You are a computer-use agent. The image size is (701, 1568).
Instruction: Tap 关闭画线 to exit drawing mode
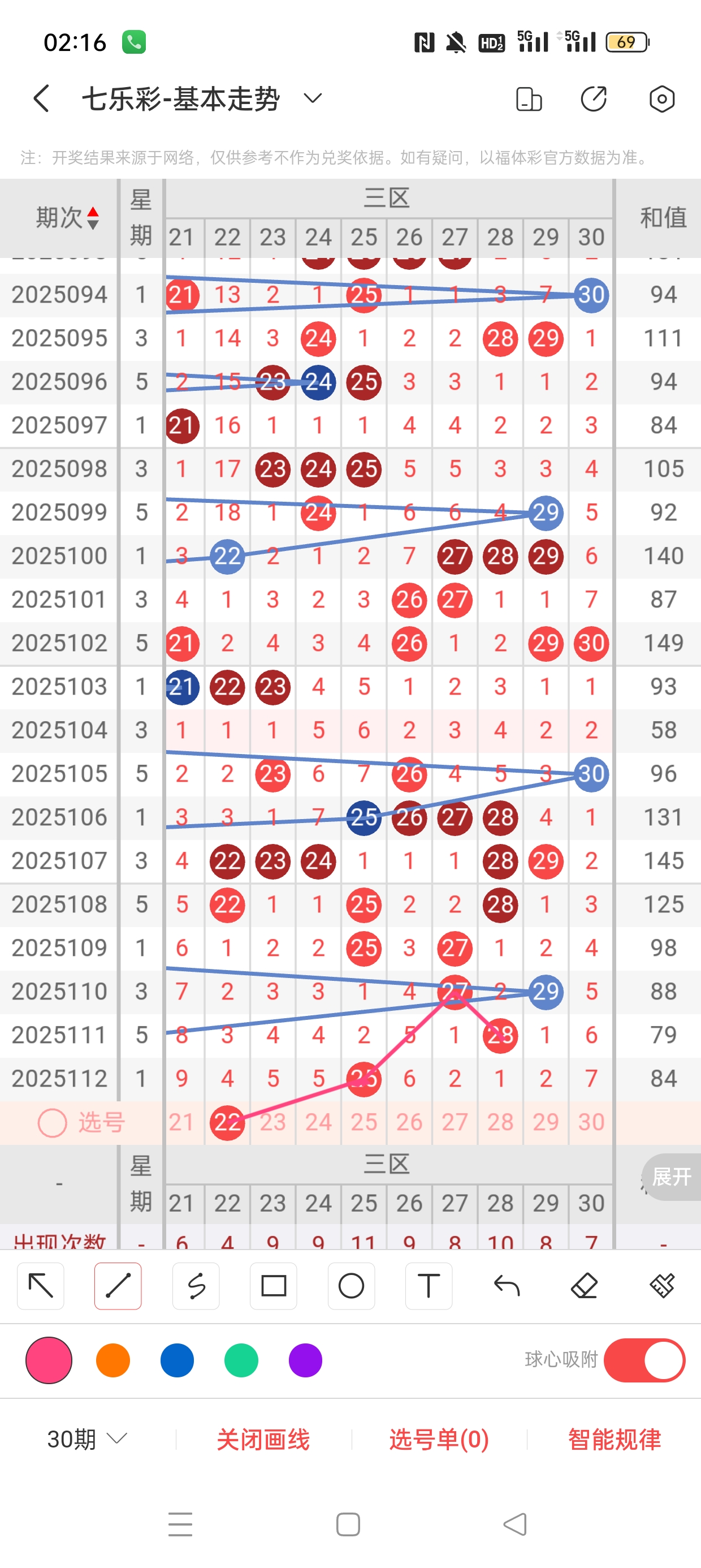263,1439
